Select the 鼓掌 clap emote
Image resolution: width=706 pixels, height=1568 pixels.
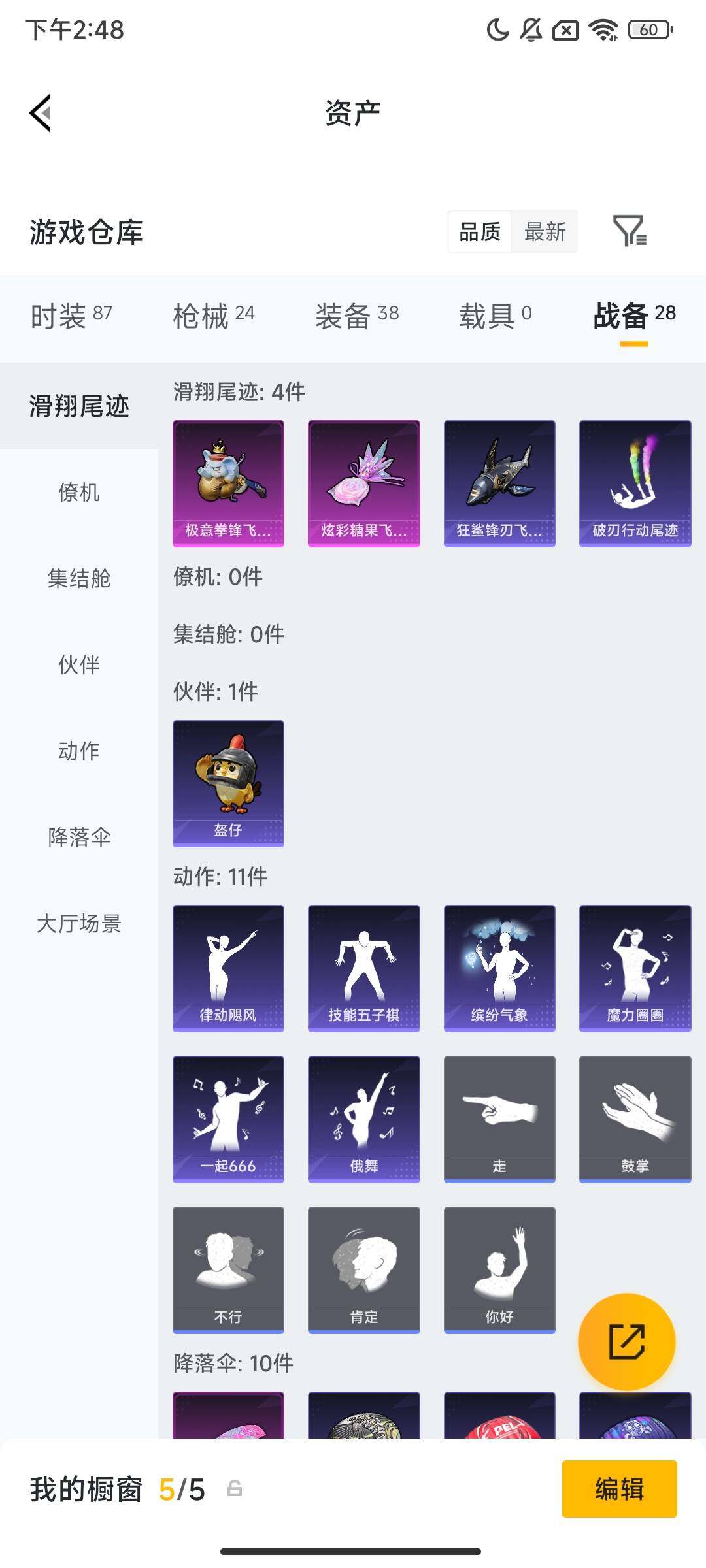click(x=634, y=1118)
